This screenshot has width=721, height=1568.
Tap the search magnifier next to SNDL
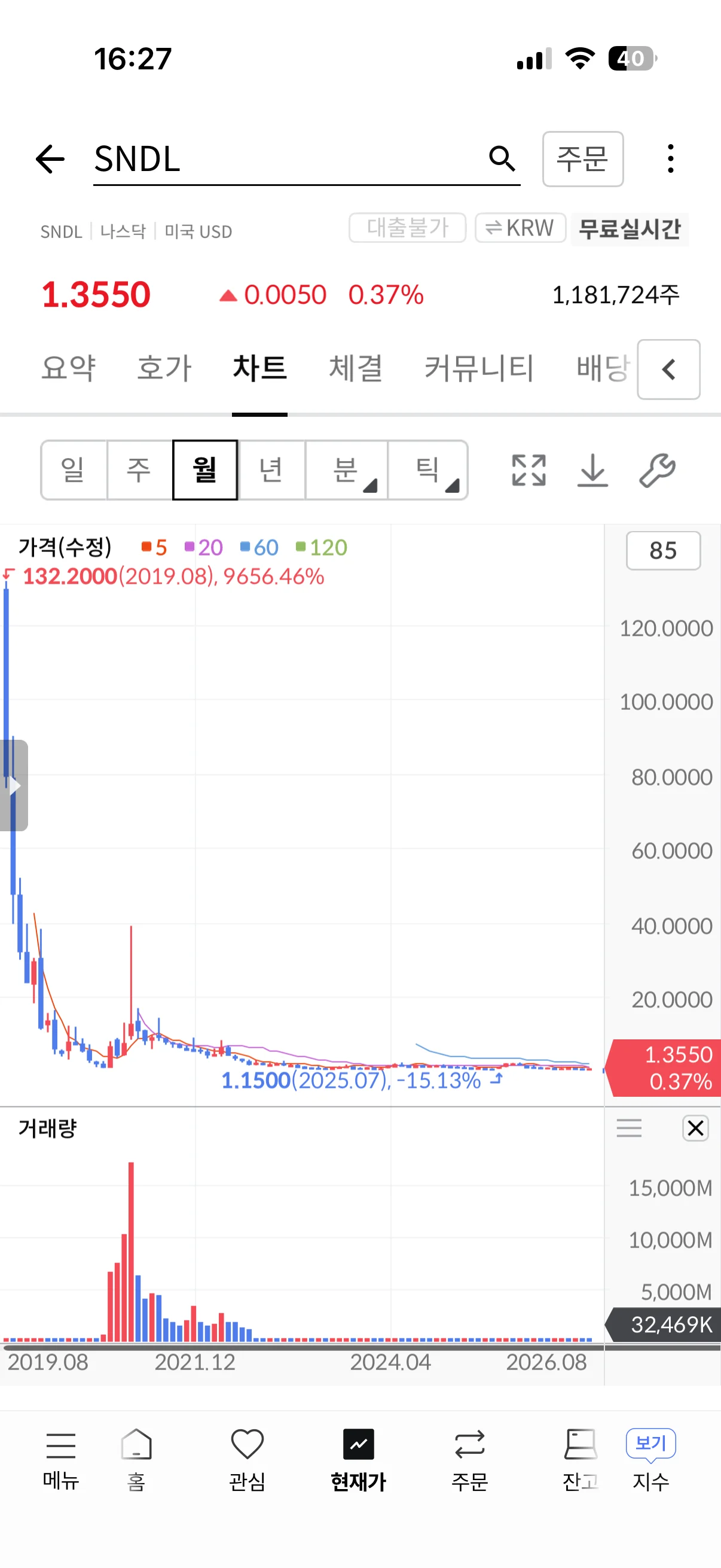502,159
